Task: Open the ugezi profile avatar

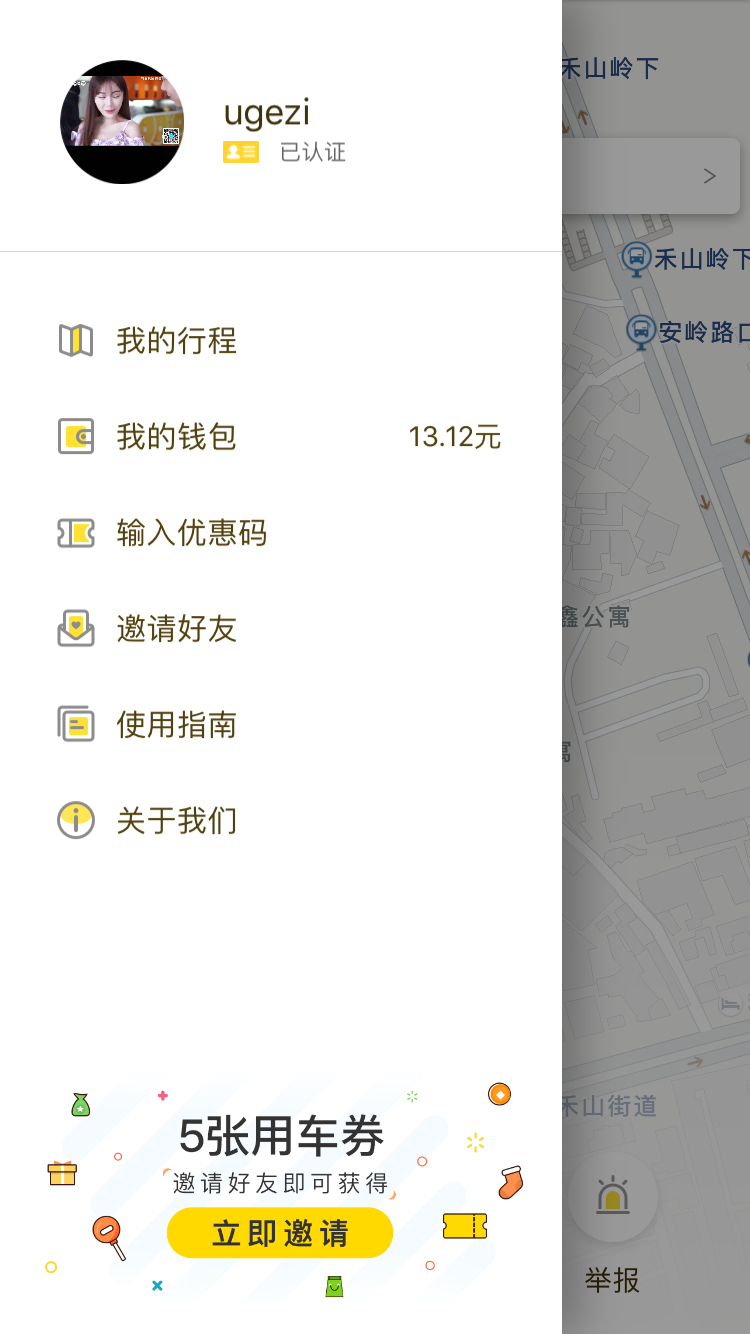Action: (122, 122)
